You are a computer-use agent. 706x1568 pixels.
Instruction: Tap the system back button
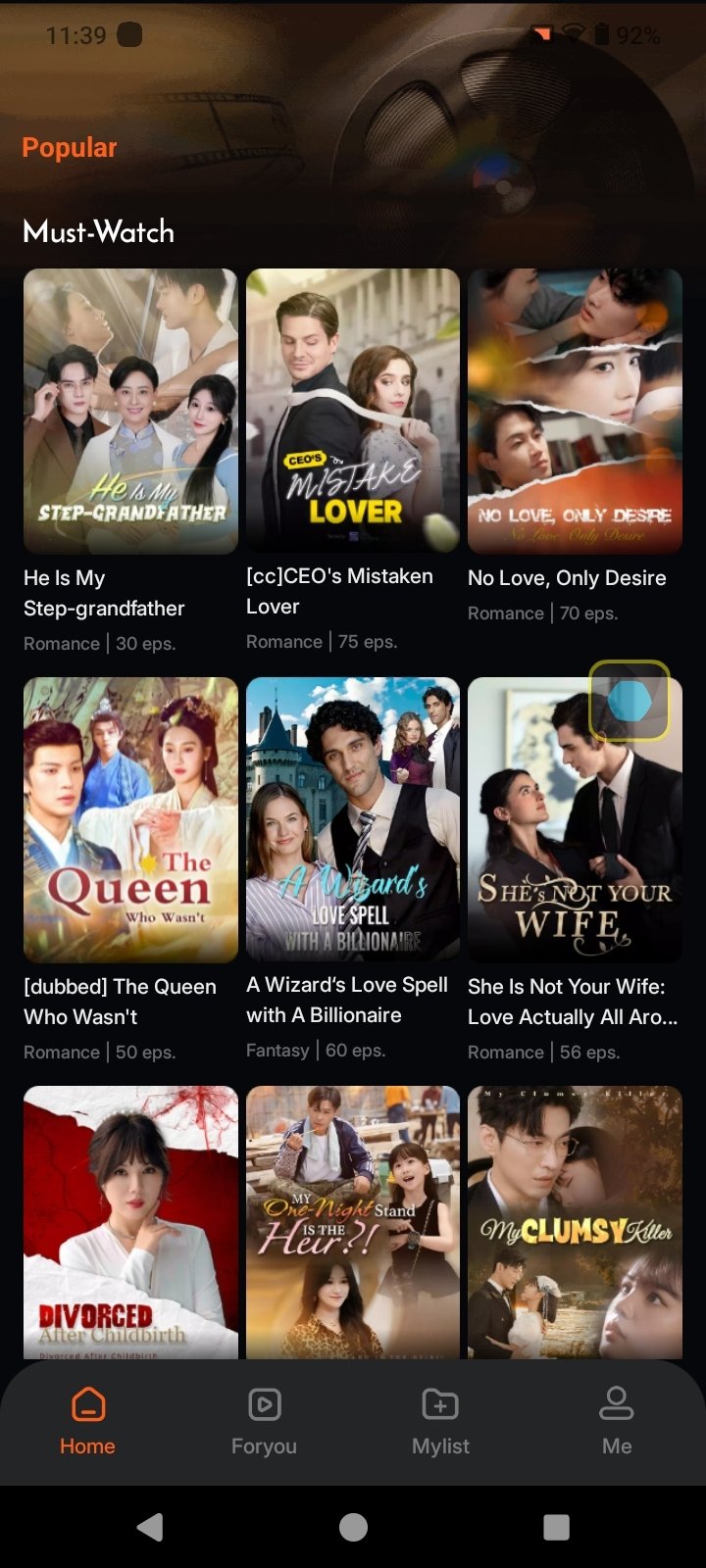[x=150, y=1527]
